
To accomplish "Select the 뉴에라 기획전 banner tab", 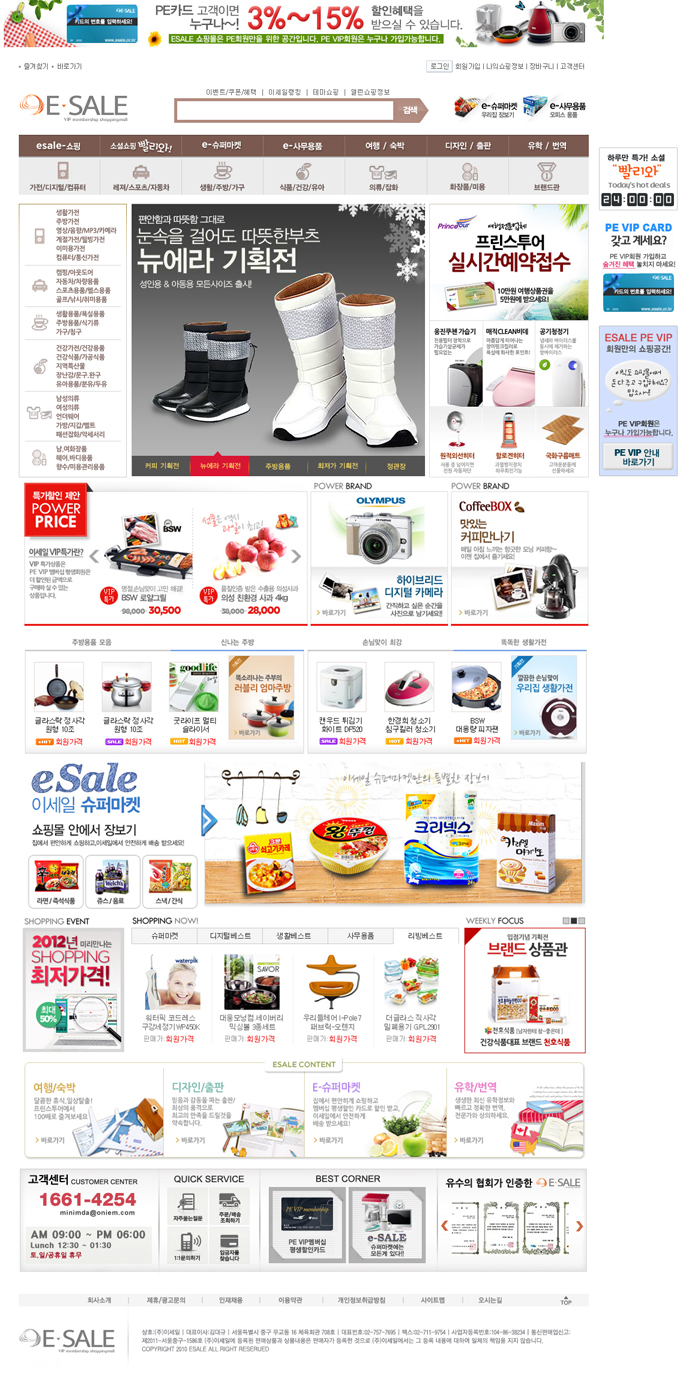I will click(x=220, y=466).
